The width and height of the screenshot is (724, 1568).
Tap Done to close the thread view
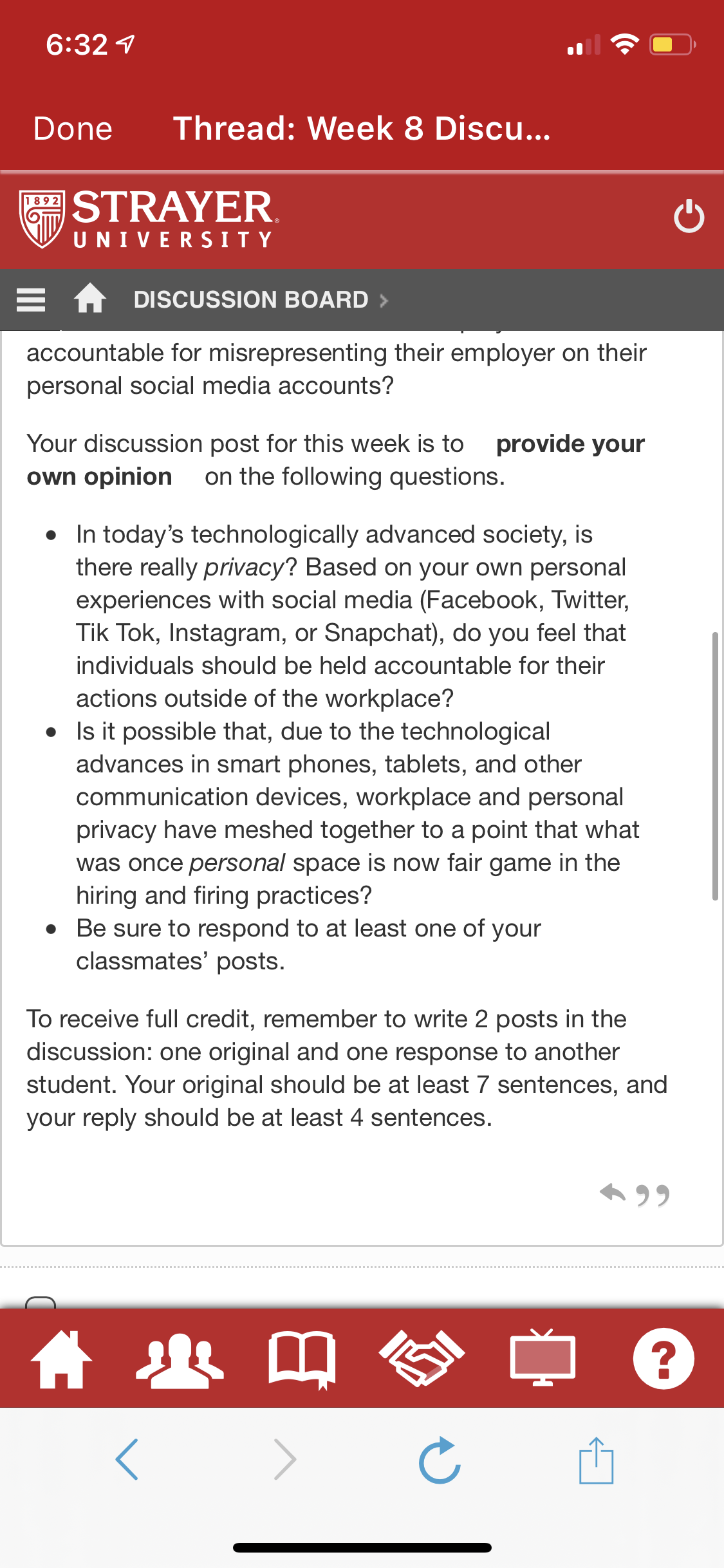point(73,129)
